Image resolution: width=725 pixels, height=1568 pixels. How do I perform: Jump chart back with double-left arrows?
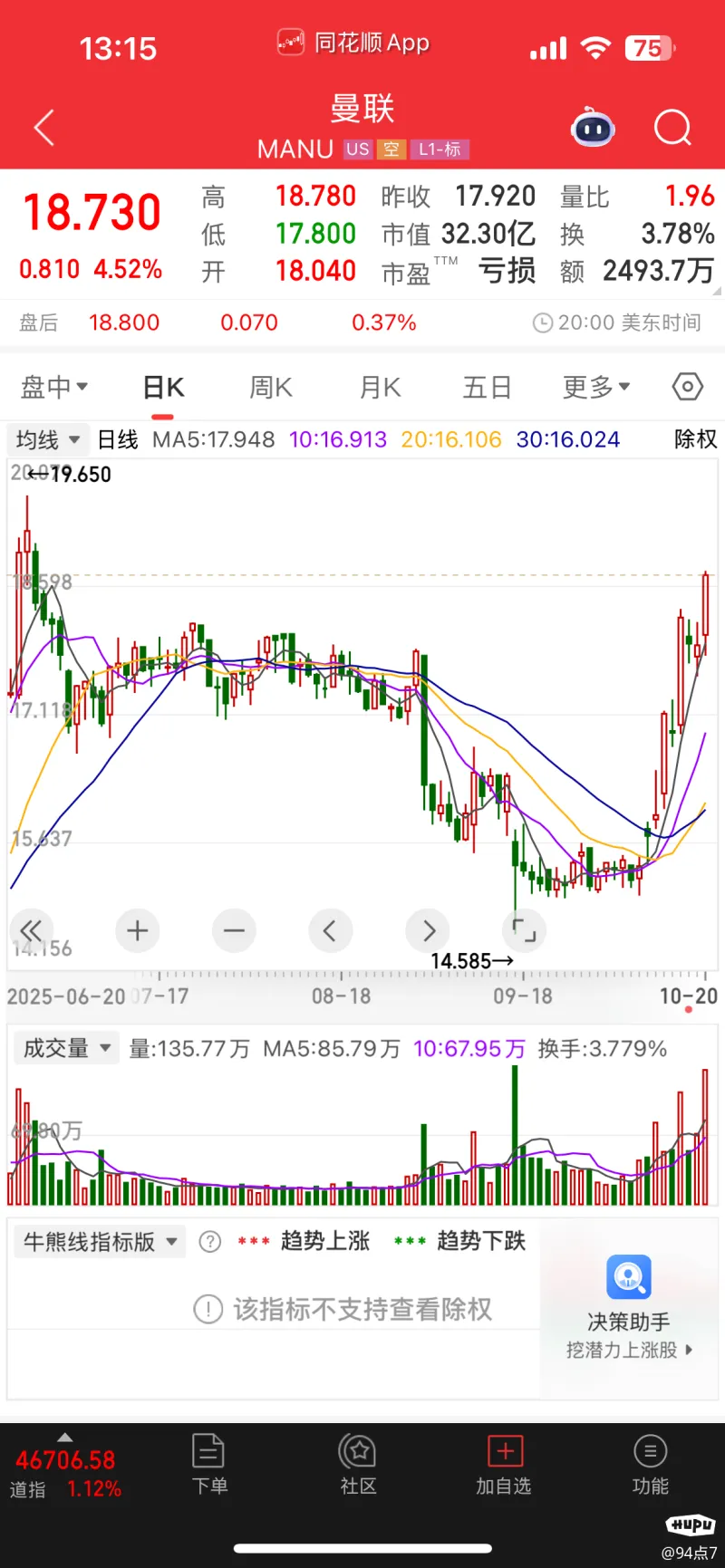point(31,930)
